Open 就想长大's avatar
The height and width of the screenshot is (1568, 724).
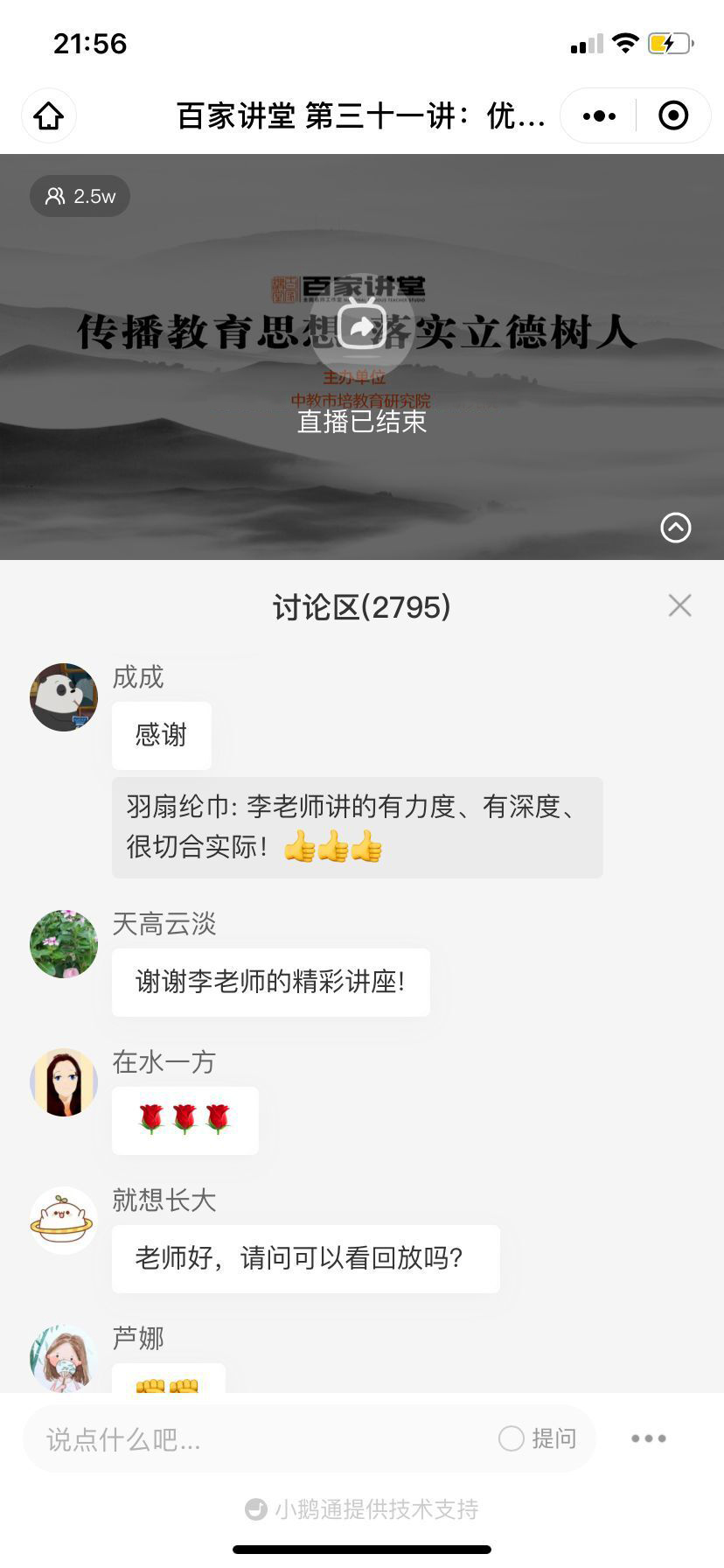click(x=64, y=1221)
